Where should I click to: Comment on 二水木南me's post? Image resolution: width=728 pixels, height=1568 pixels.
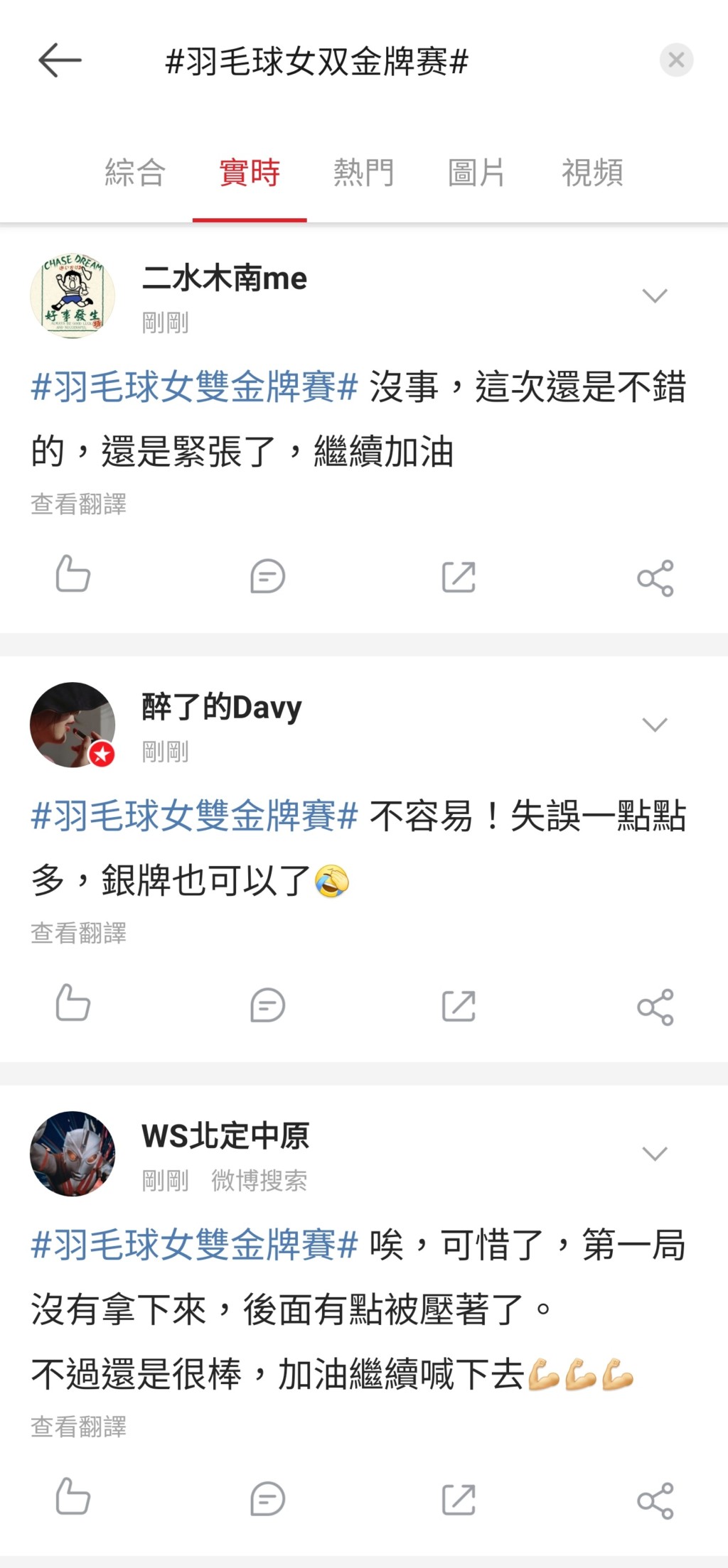(x=267, y=576)
